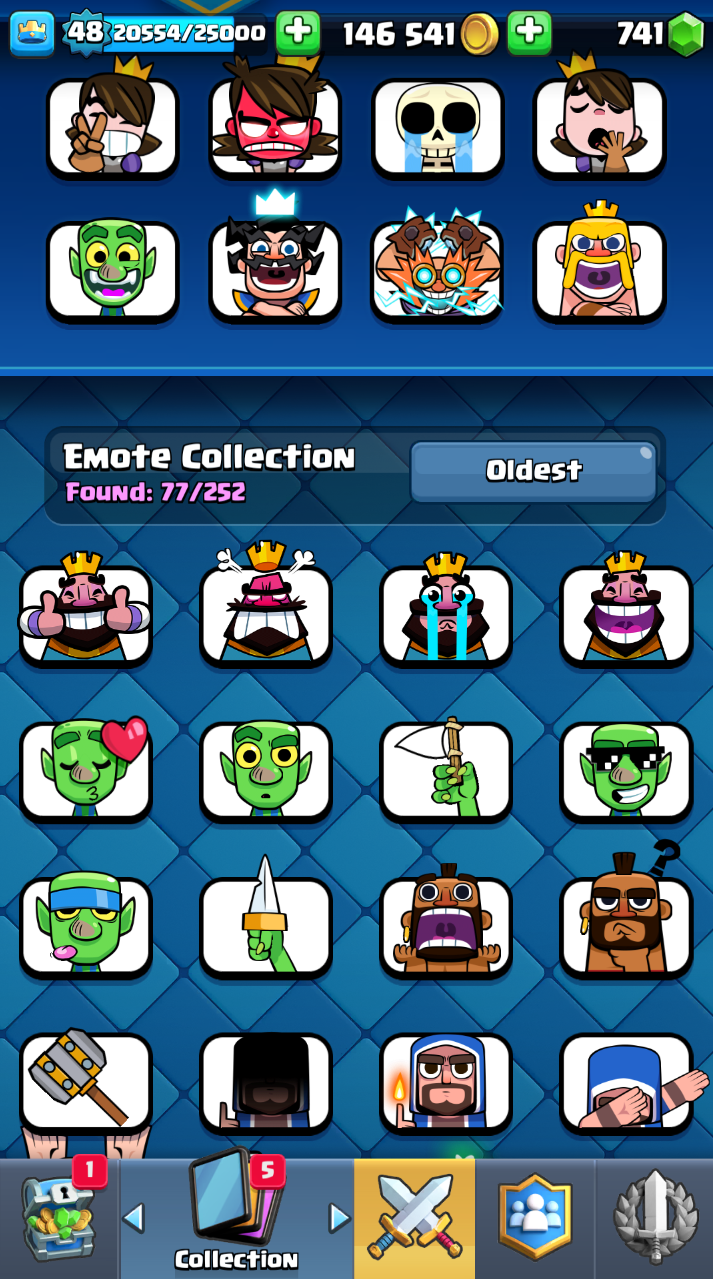Select the goblin white flag emote
This screenshot has height=1279, width=713.
tap(446, 770)
